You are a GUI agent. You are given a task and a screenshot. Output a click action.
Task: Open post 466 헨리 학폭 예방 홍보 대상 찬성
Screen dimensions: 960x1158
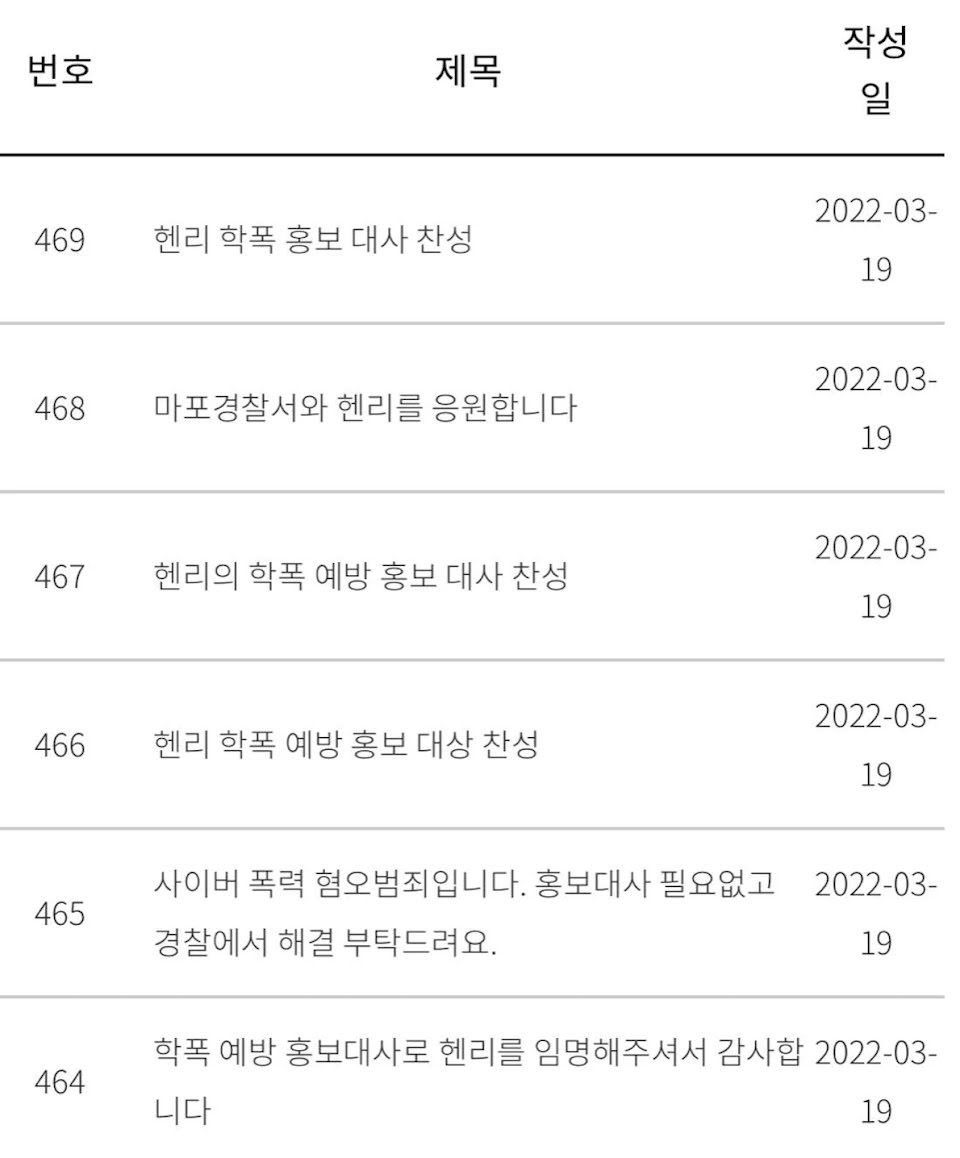pyautogui.click(x=347, y=745)
